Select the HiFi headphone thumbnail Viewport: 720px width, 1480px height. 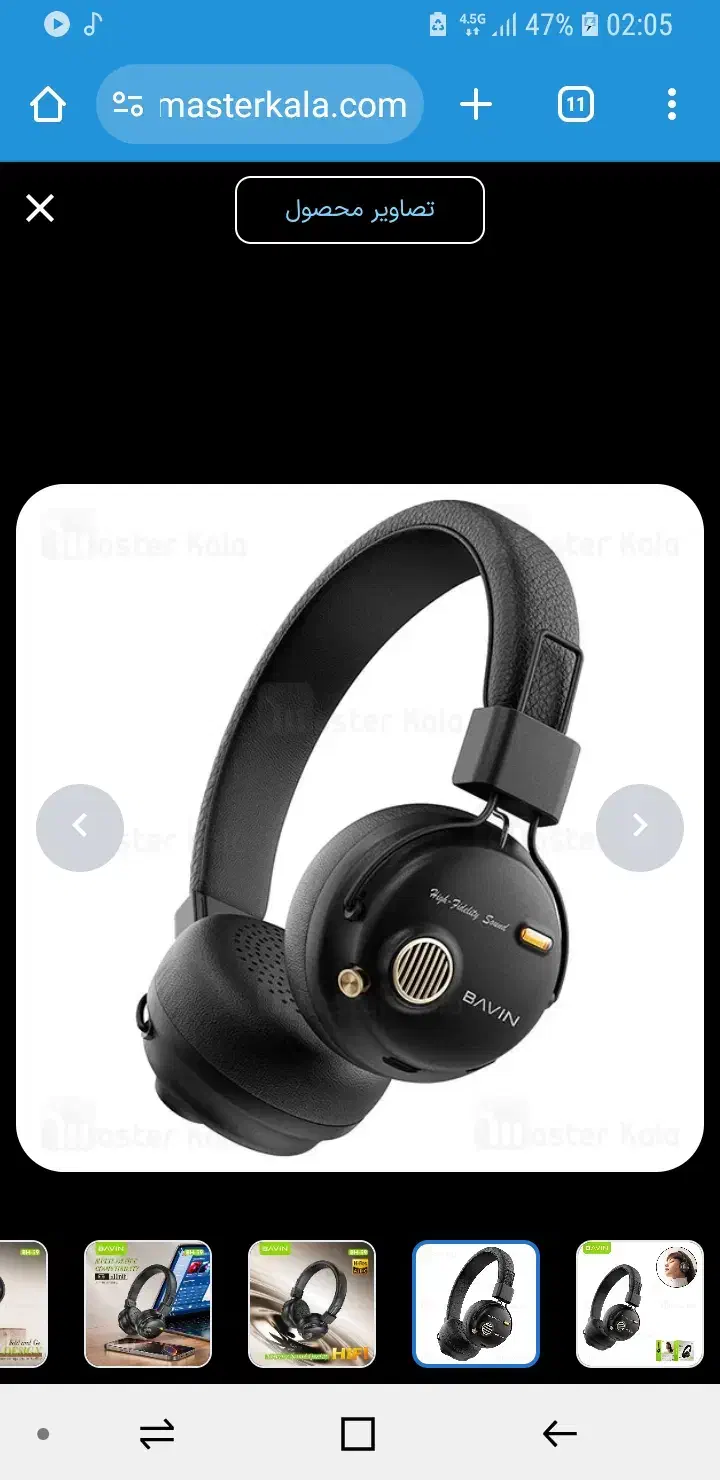tap(312, 1304)
